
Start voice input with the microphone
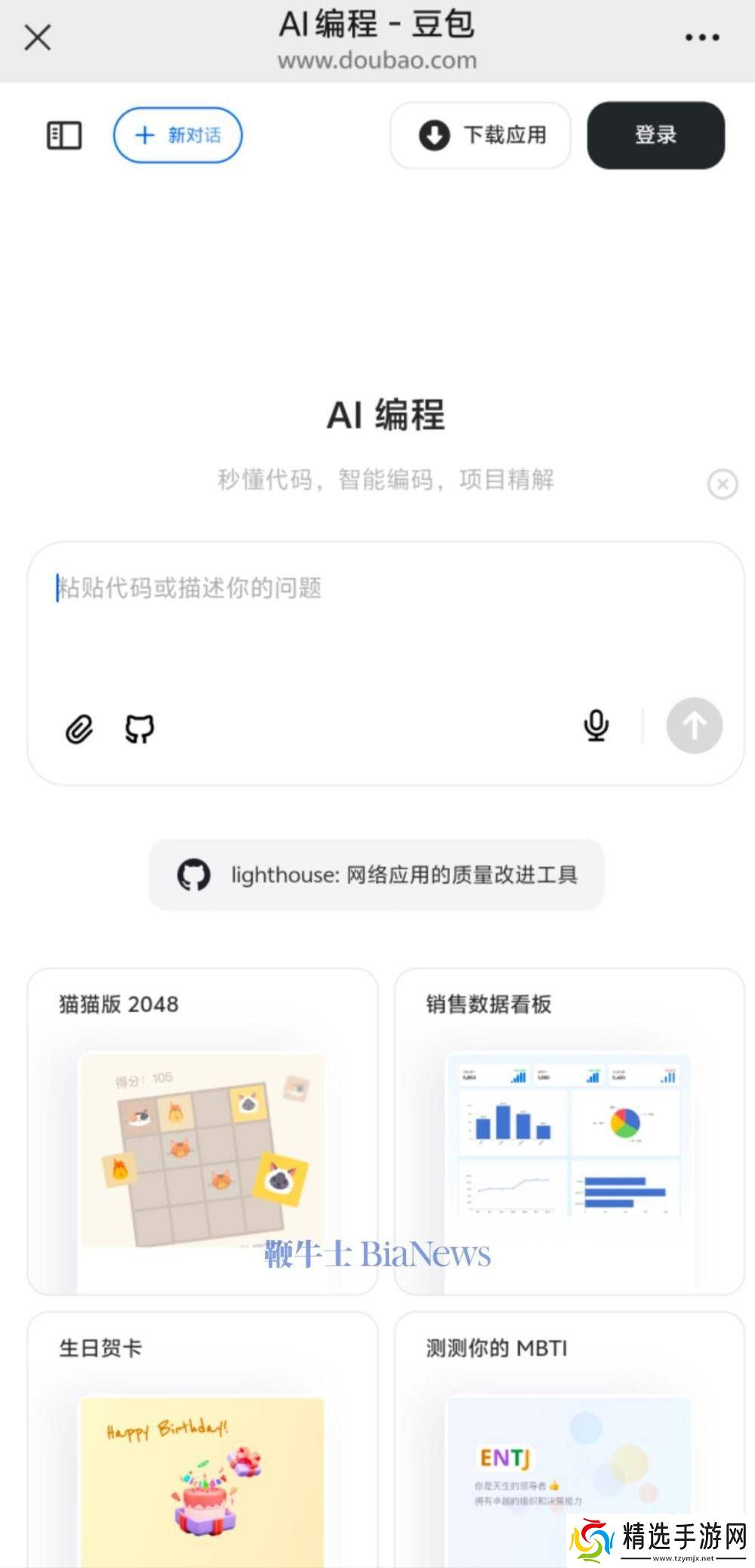point(596,726)
